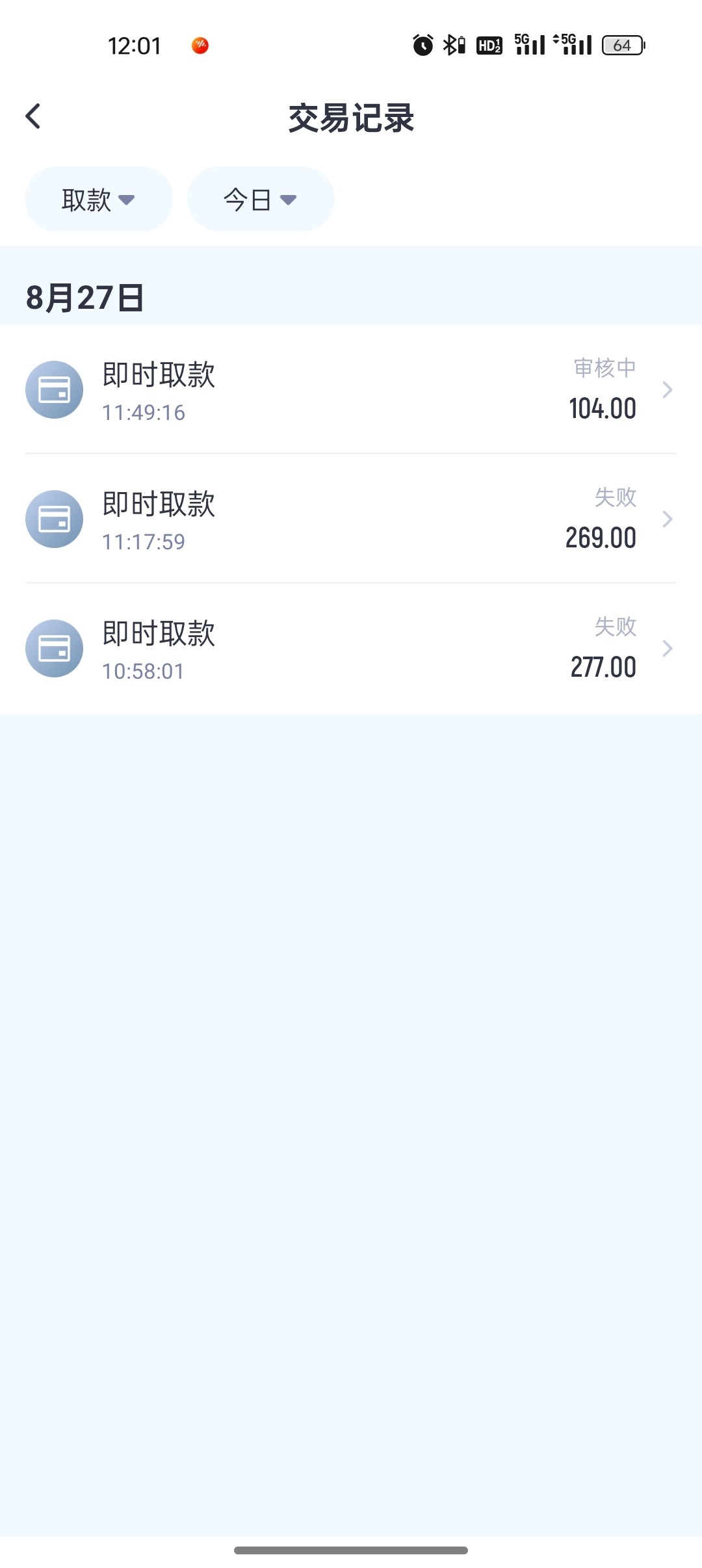The image size is (702, 1568).
Task: Select the 10:58:01 withdrawal of 277.00
Action: pos(351,648)
